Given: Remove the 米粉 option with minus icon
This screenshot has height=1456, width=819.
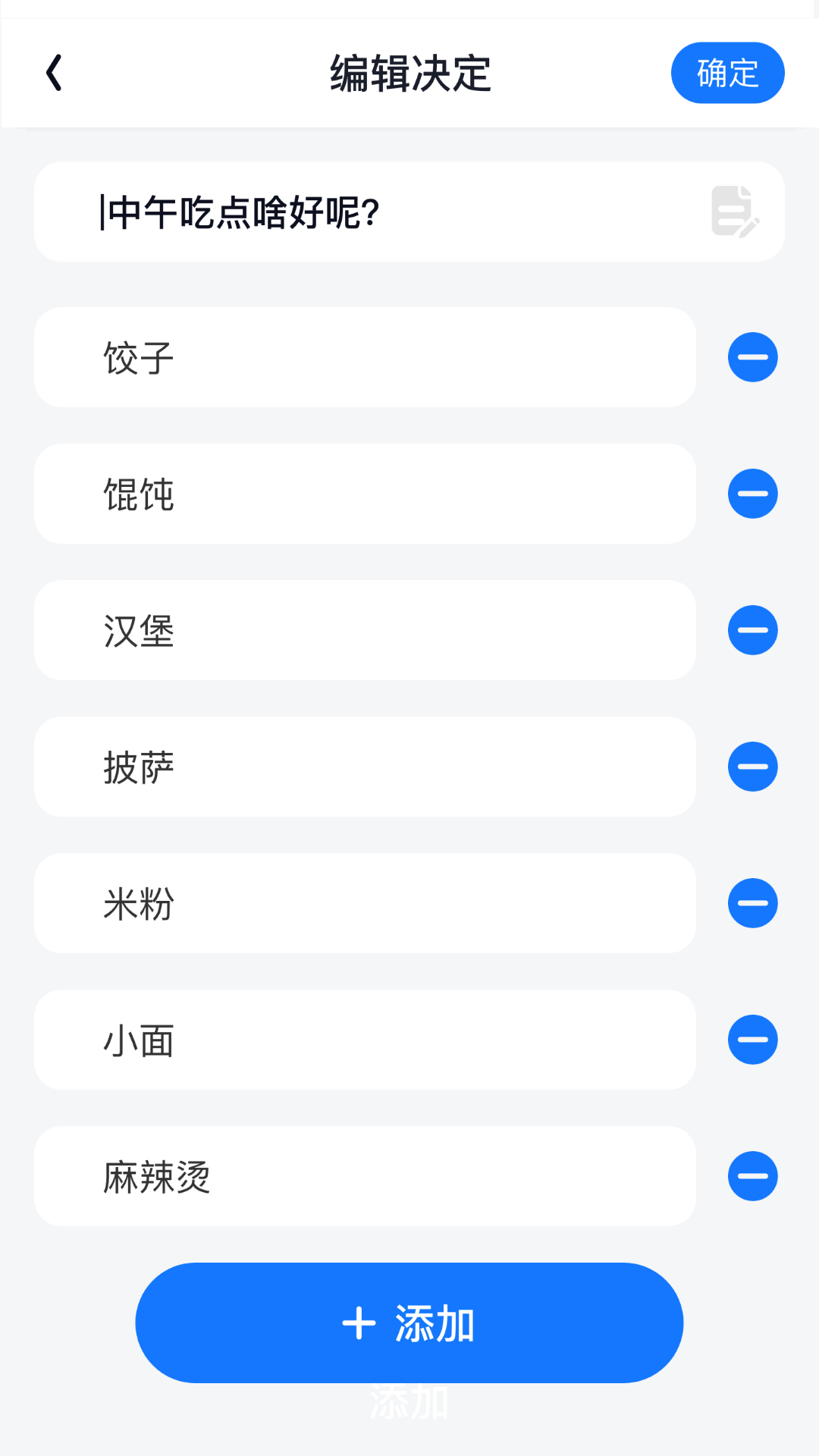Looking at the screenshot, I should tap(752, 903).
